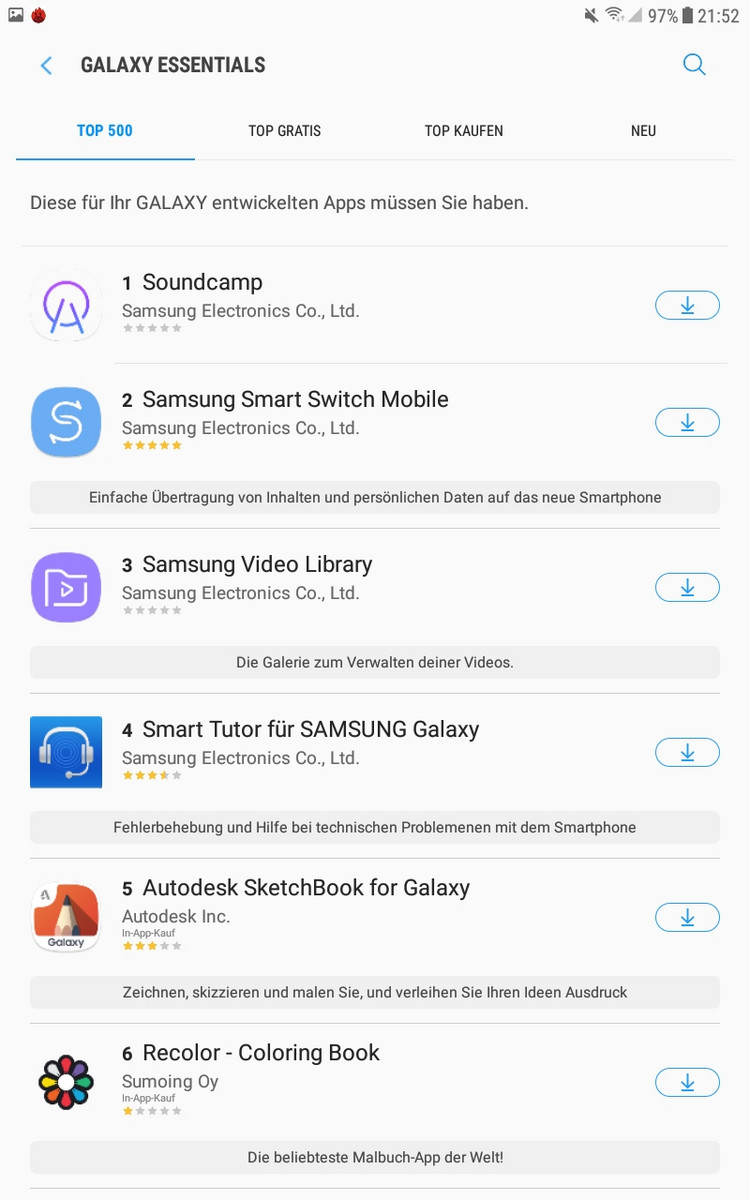Viewport: 750px width, 1200px height.
Task: Open the search icon
Action: 694,65
